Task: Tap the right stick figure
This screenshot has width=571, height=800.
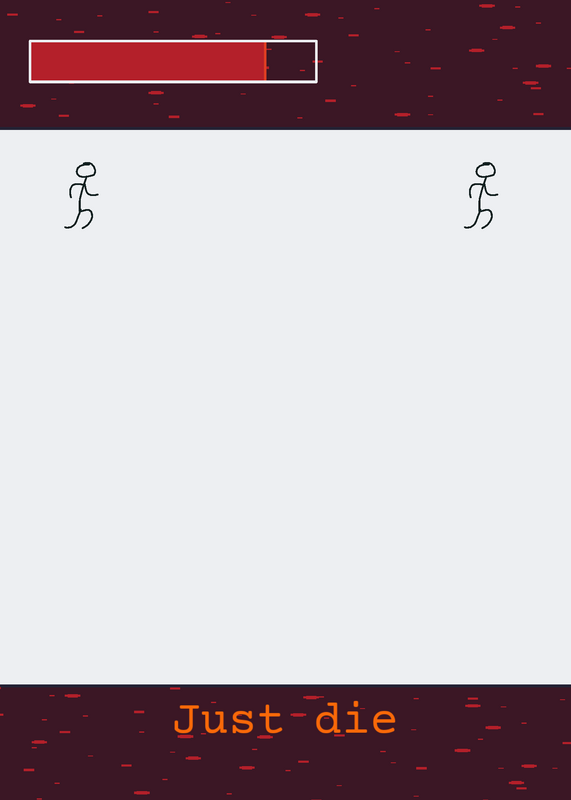Action: [x=481, y=195]
